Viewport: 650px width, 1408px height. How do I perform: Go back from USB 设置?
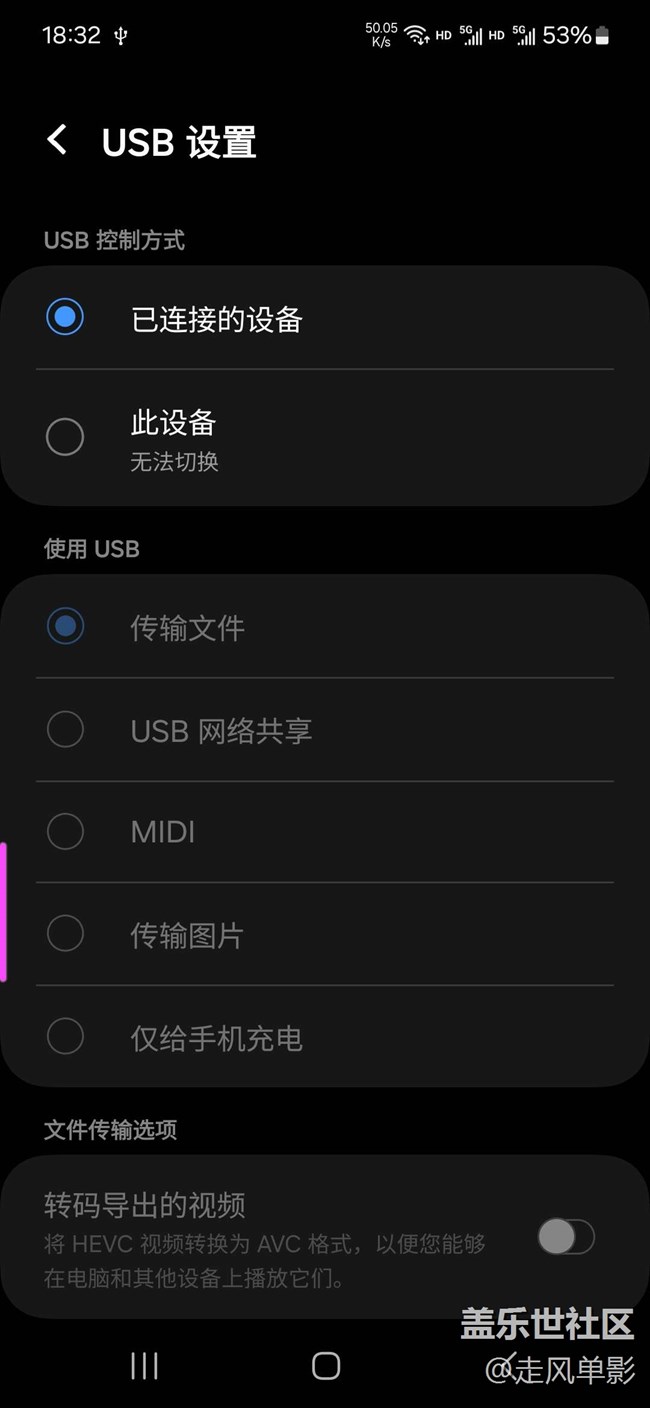point(58,140)
